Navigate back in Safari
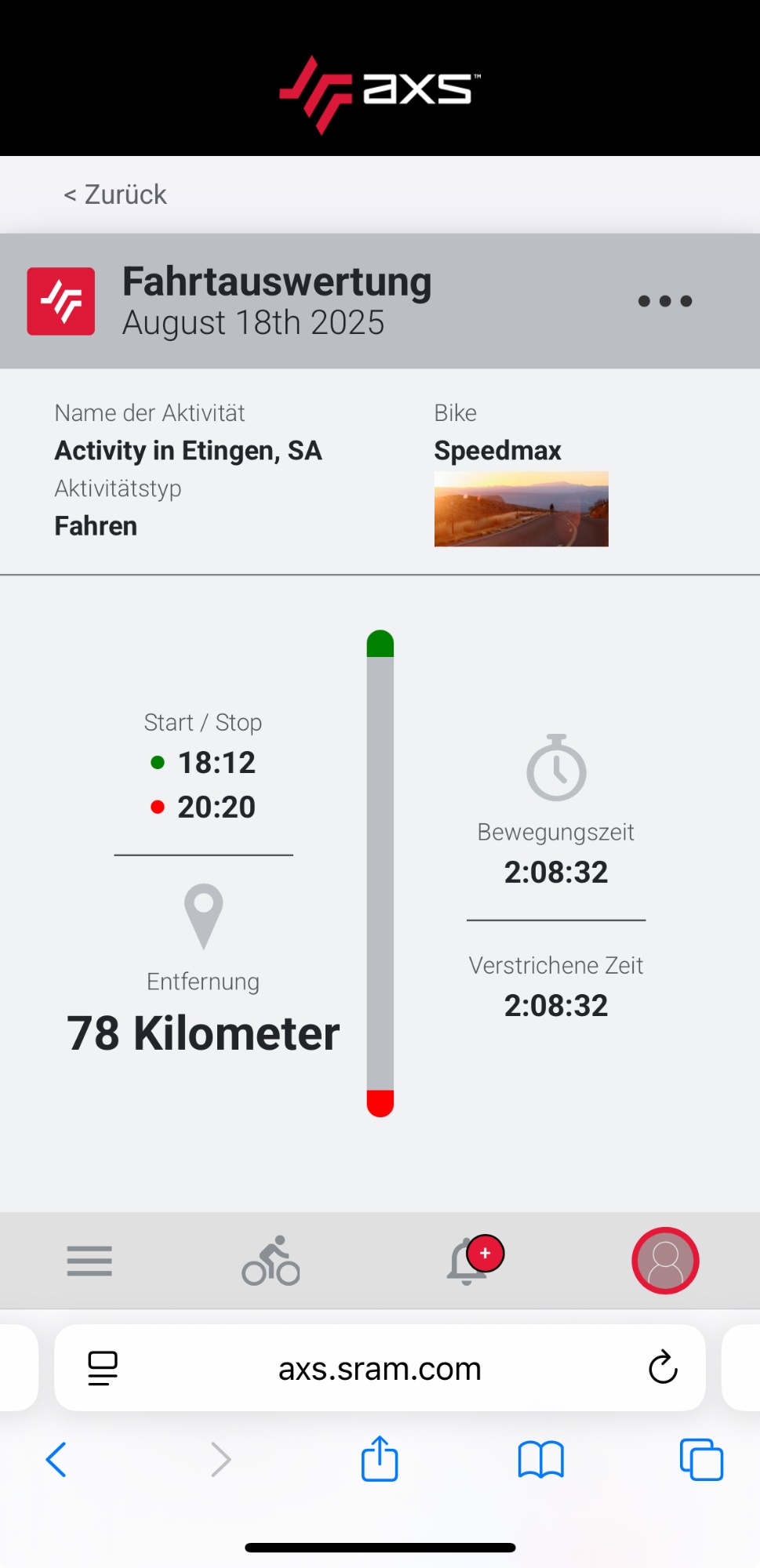 (x=56, y=1460)
